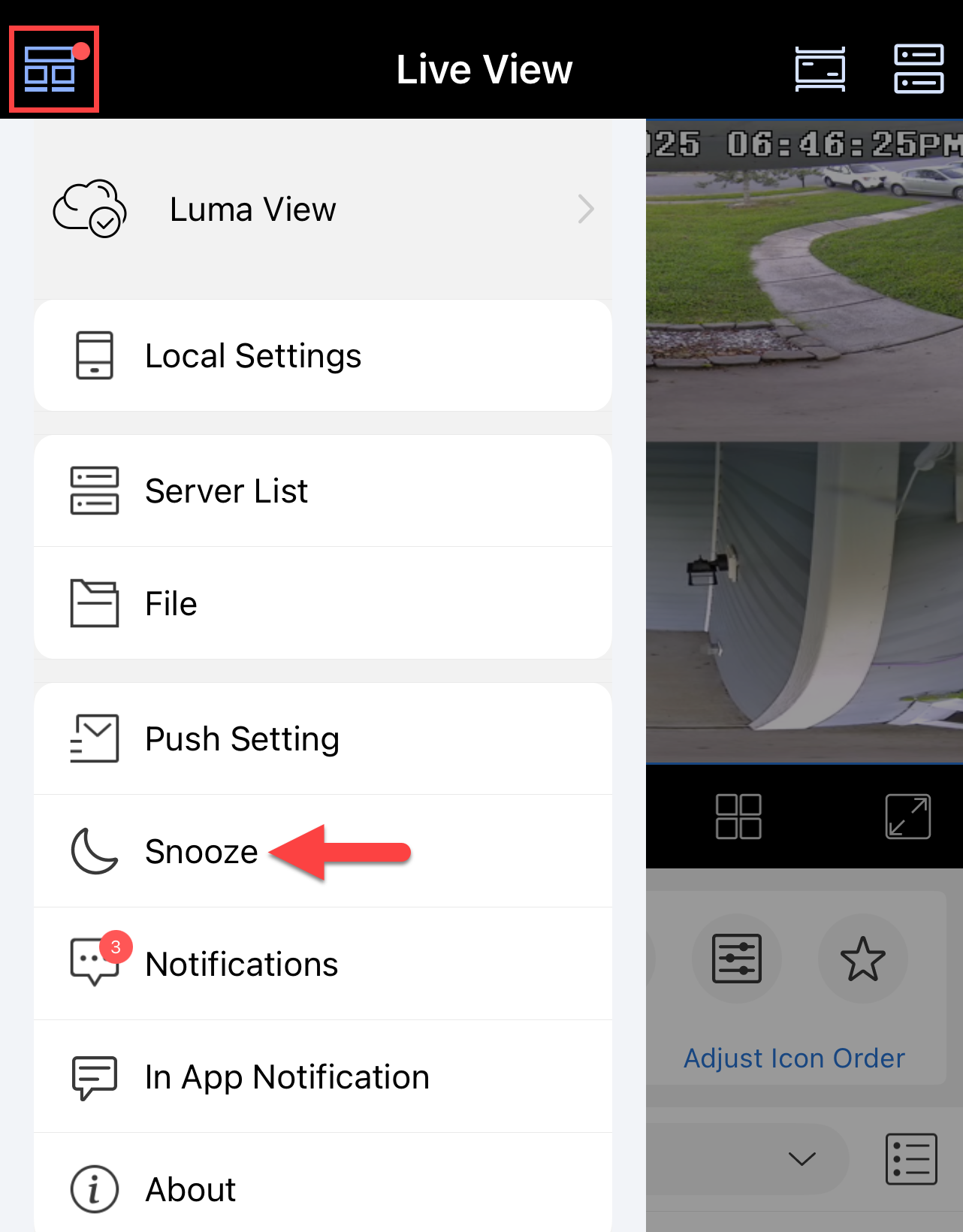
Task: Open the Server List menu row
Action: click(323, 491)
